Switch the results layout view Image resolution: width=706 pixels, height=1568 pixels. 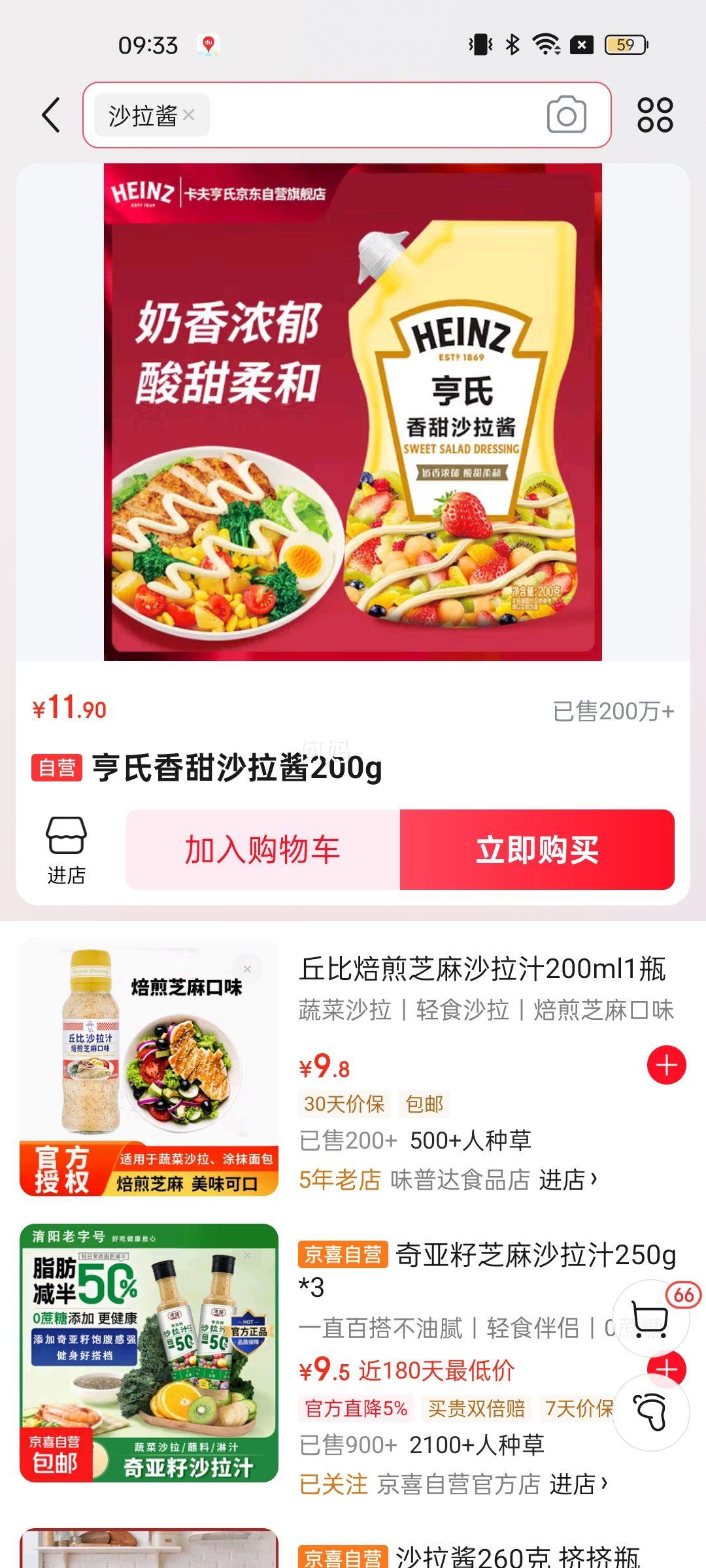pos(654,116)
